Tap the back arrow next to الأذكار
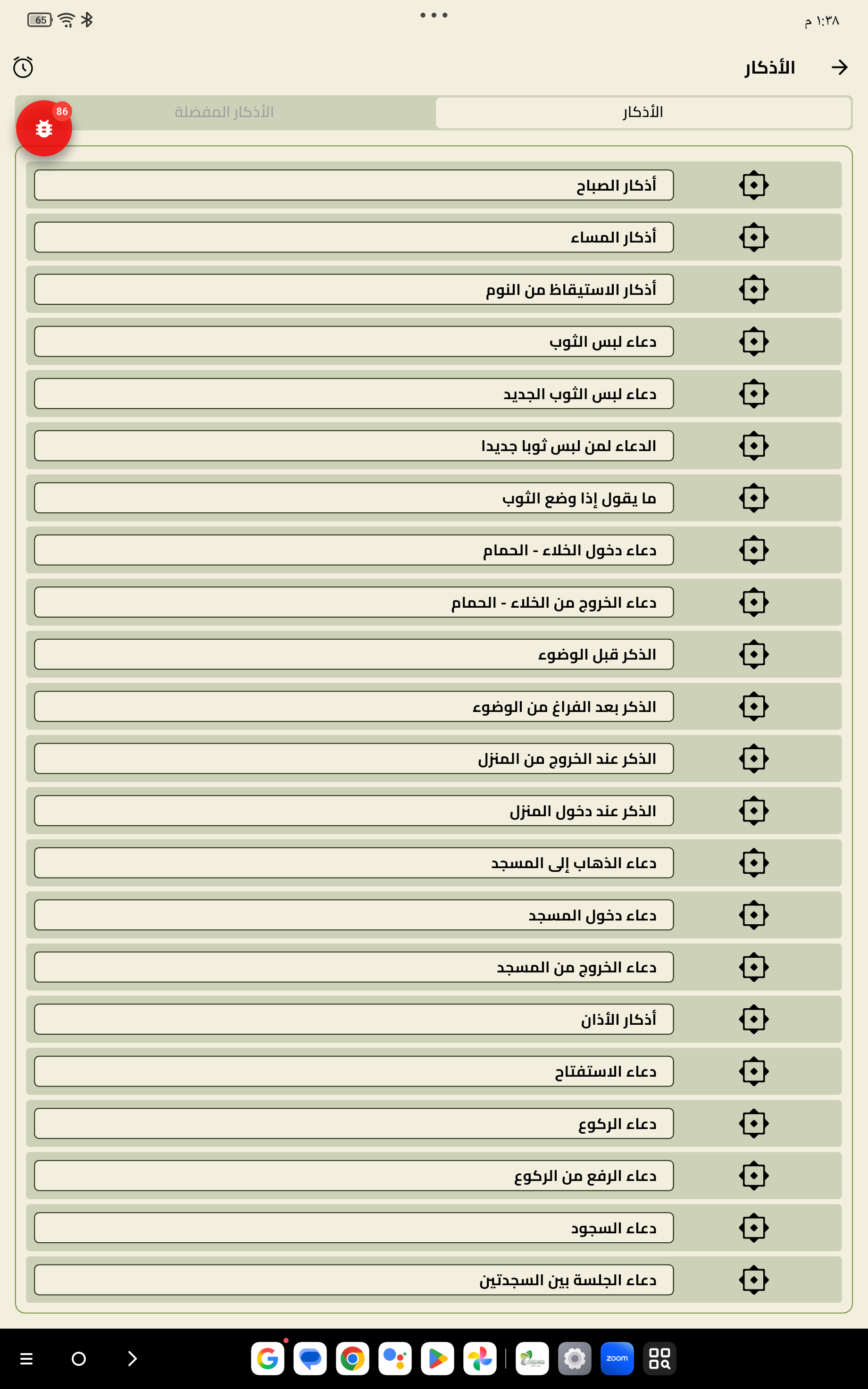Image resolution: width=868 pixels, height=1389 pixels. click(840, 67)
